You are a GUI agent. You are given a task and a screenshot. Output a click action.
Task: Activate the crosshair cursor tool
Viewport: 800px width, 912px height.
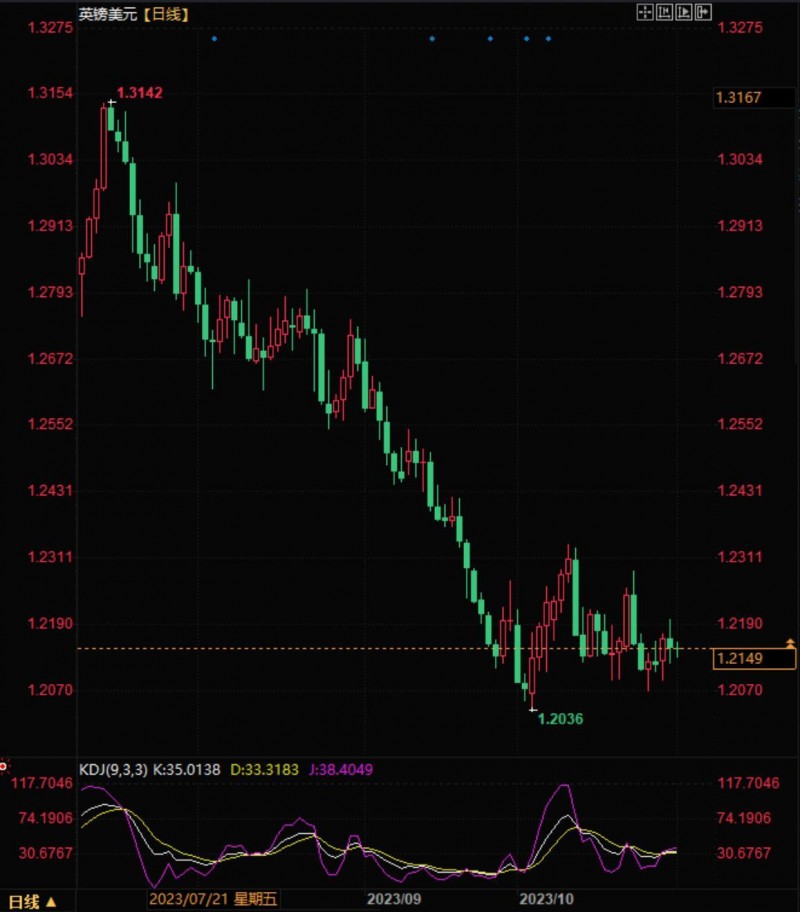[645, 12]
